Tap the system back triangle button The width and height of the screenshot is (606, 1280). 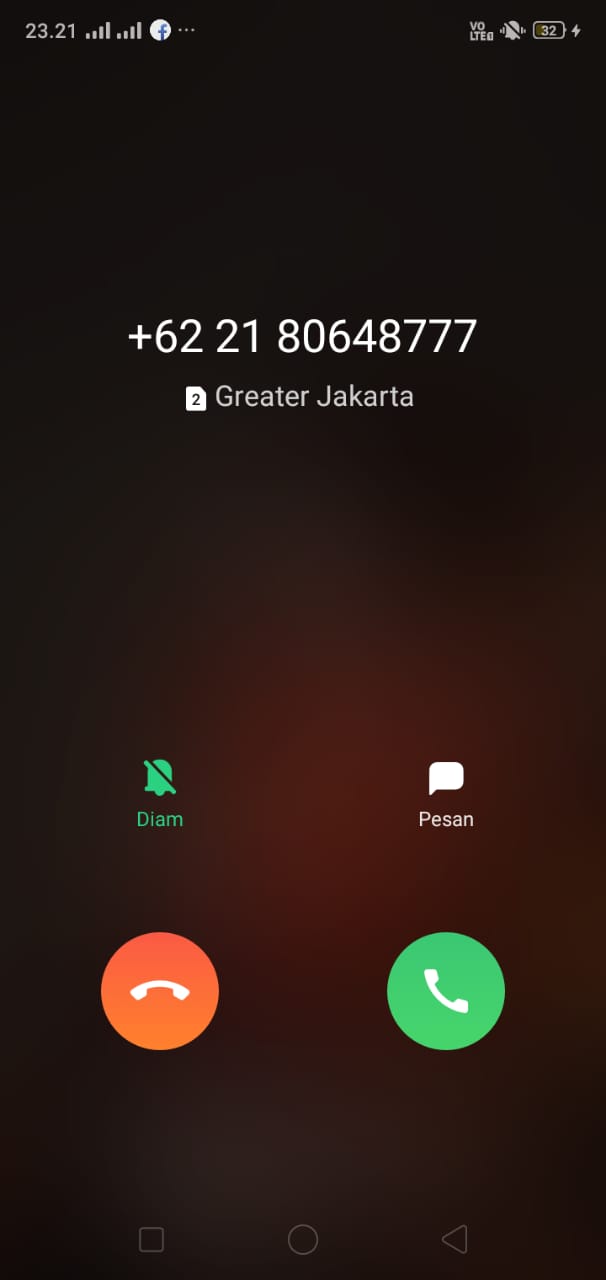454,1240
